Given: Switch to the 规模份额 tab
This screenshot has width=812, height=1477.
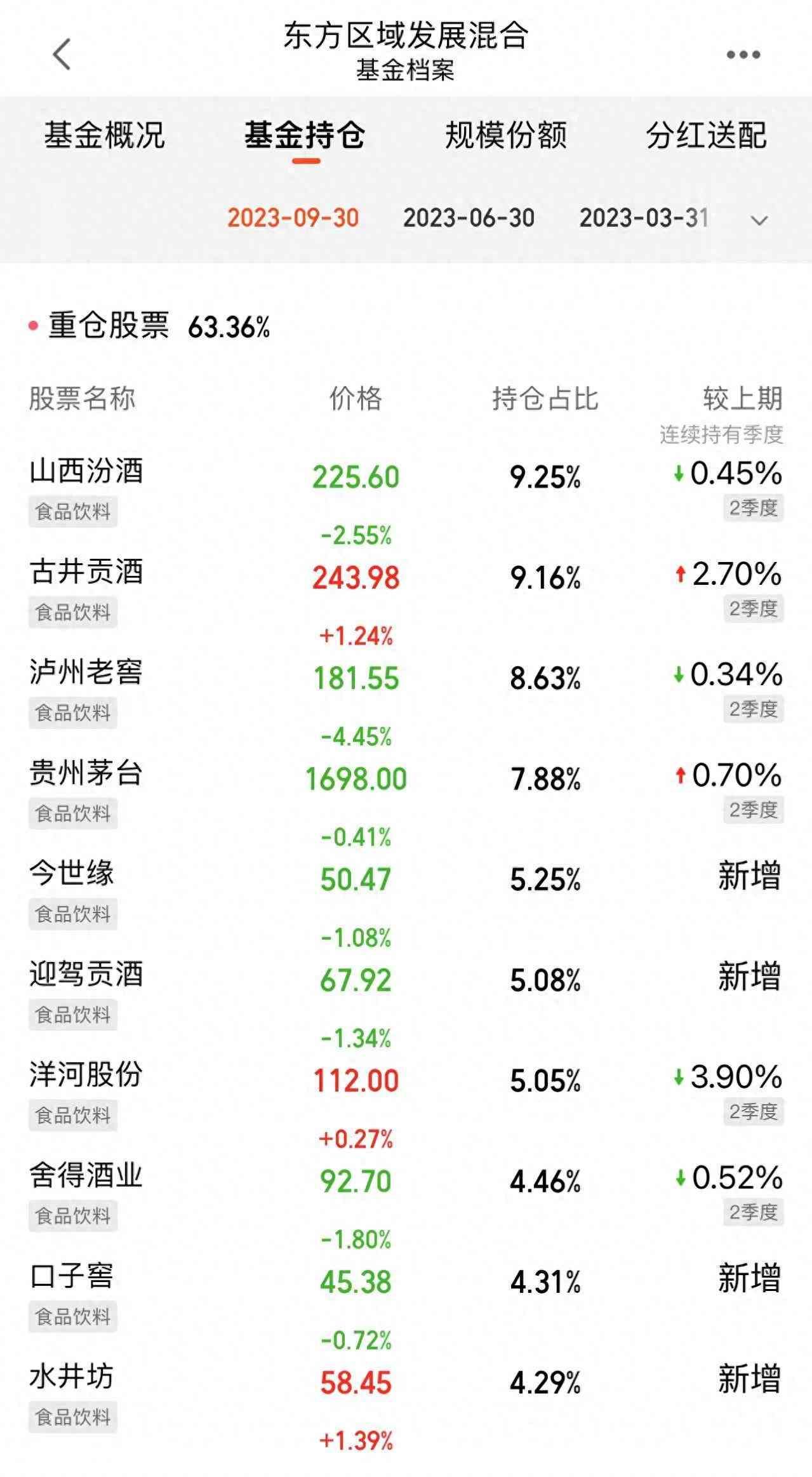Looking at the screenshot, I should [x=506, y=135].
